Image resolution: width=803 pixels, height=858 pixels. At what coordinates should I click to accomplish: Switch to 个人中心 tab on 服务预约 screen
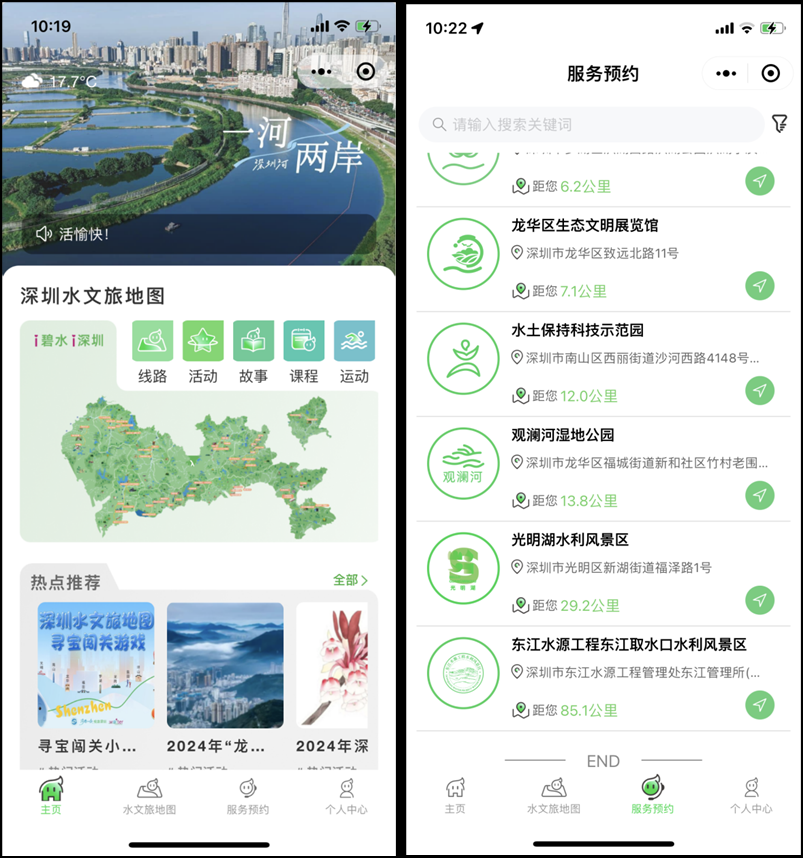tap(750, 797)
